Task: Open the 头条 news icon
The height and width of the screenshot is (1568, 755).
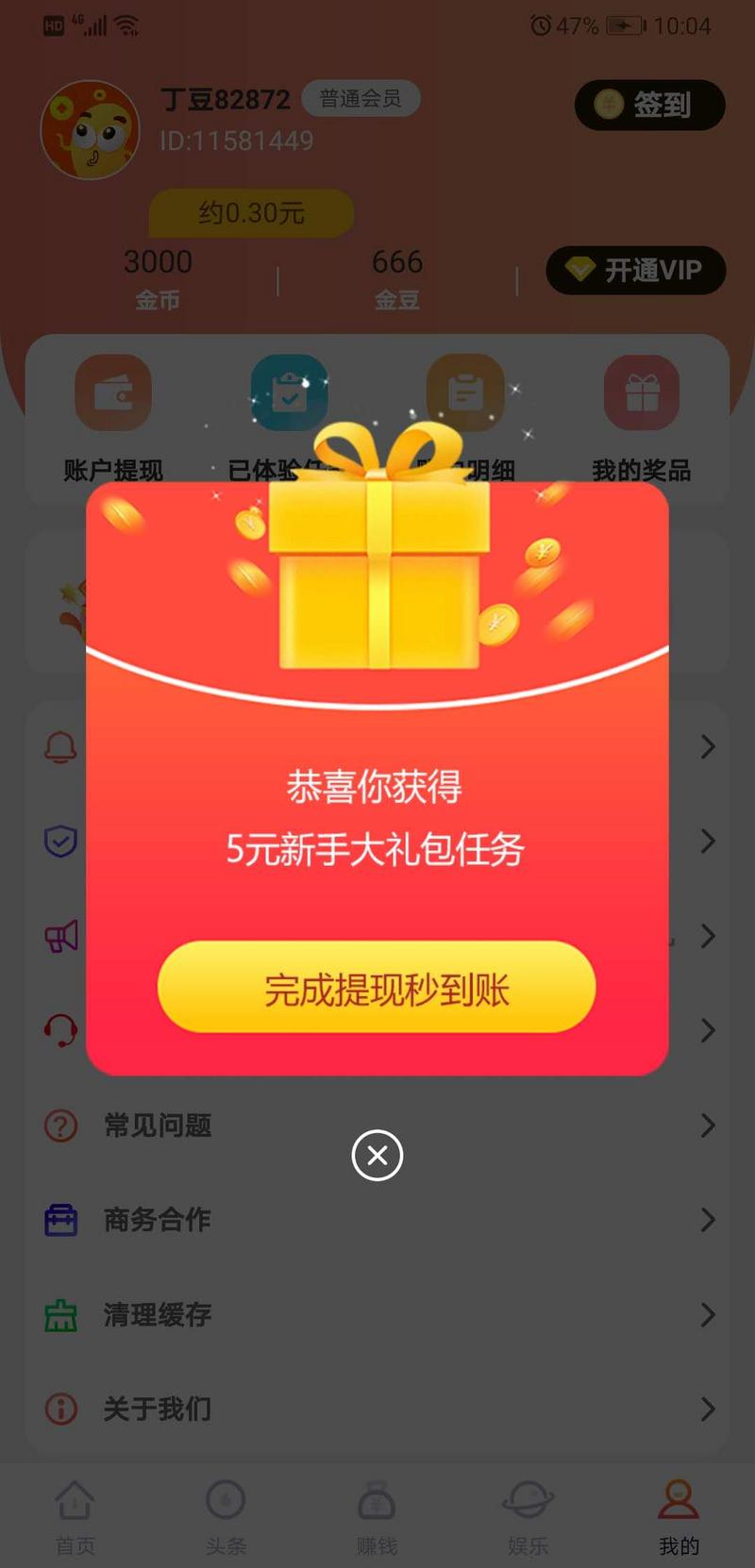Action: tap(226, 1500)
